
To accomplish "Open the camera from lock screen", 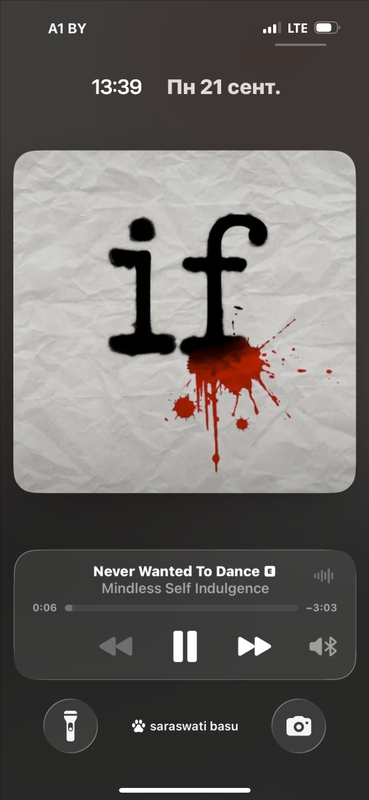I will (x=299, y=726).
